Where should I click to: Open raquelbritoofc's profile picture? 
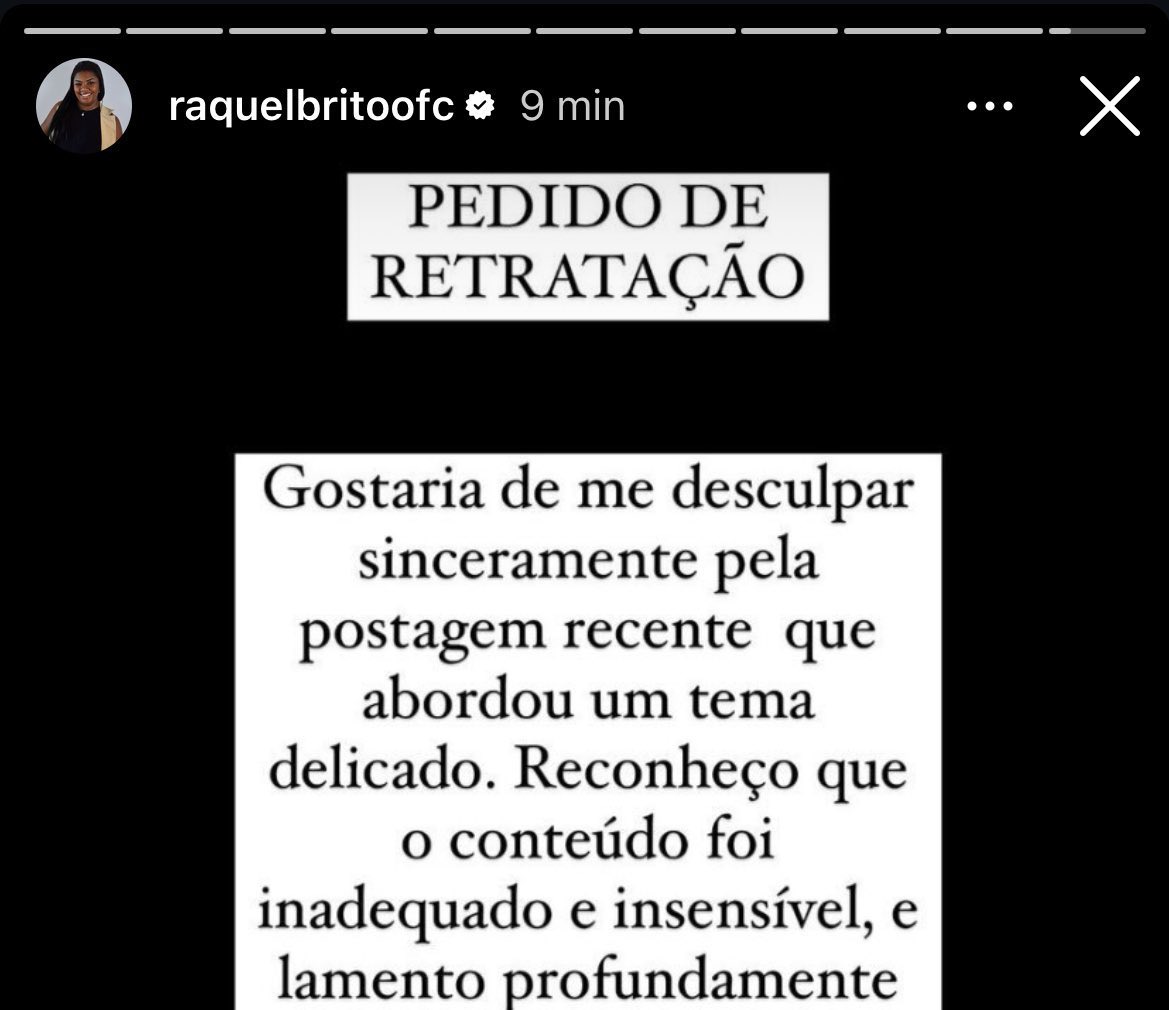tap(84, 106)
